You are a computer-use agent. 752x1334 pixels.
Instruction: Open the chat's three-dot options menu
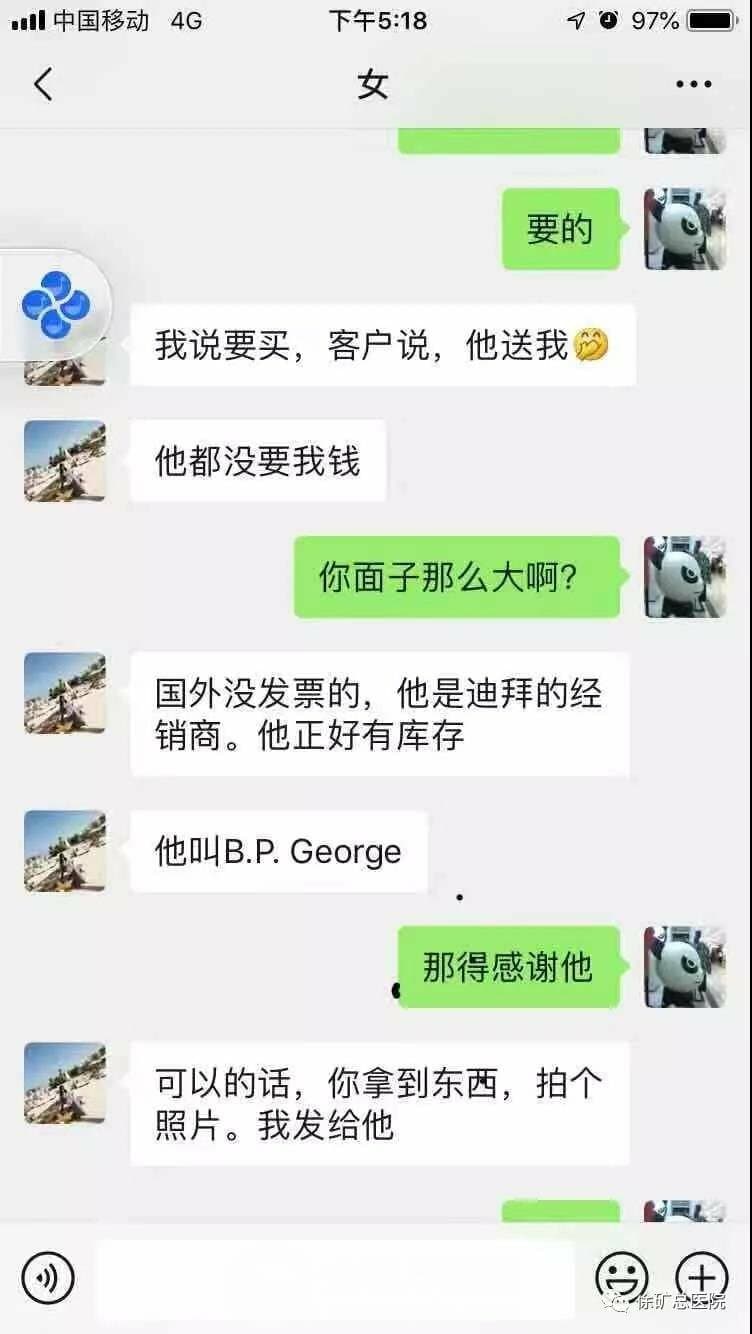tap(693, 85)
